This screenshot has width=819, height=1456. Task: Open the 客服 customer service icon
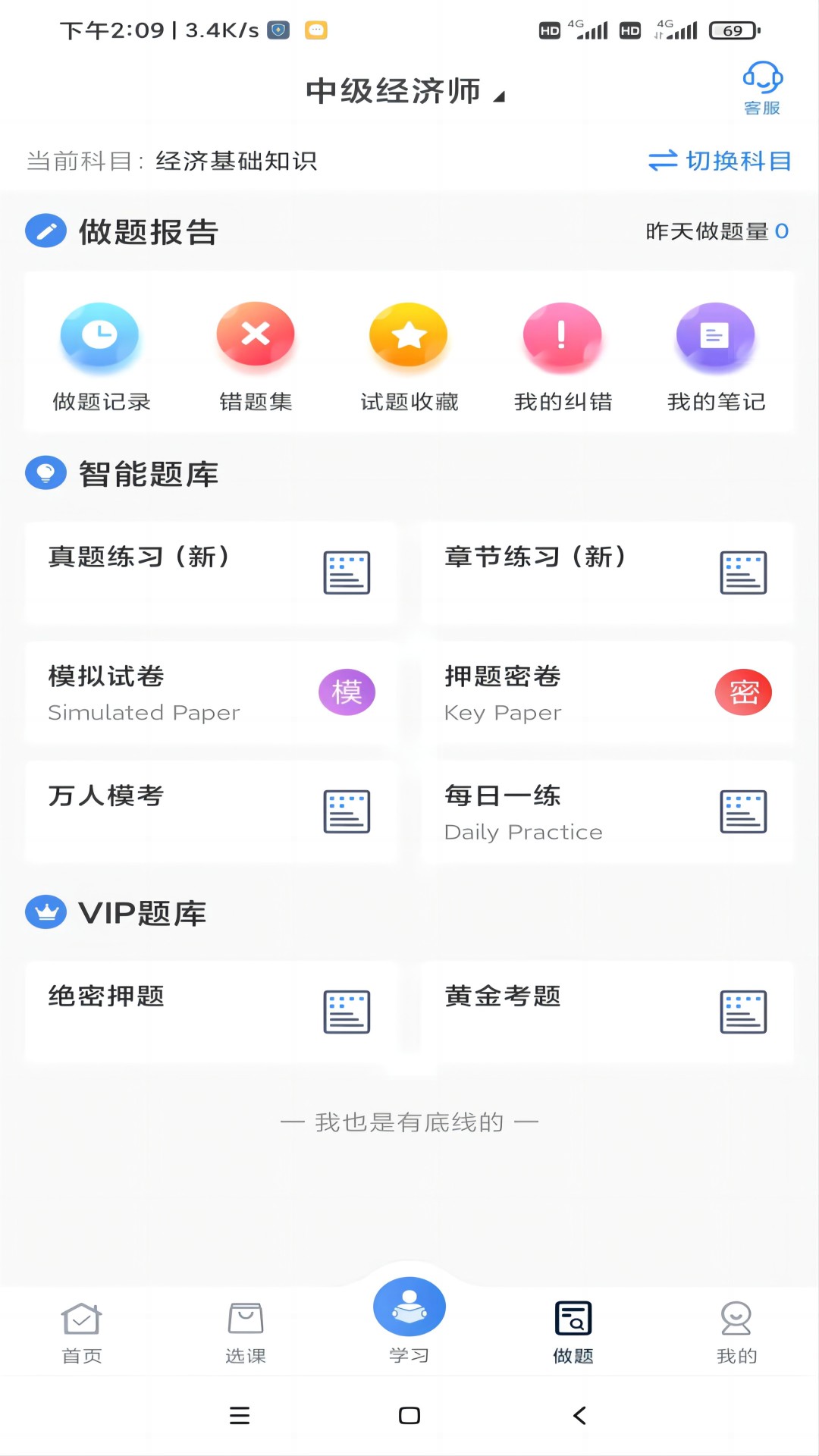762,88
